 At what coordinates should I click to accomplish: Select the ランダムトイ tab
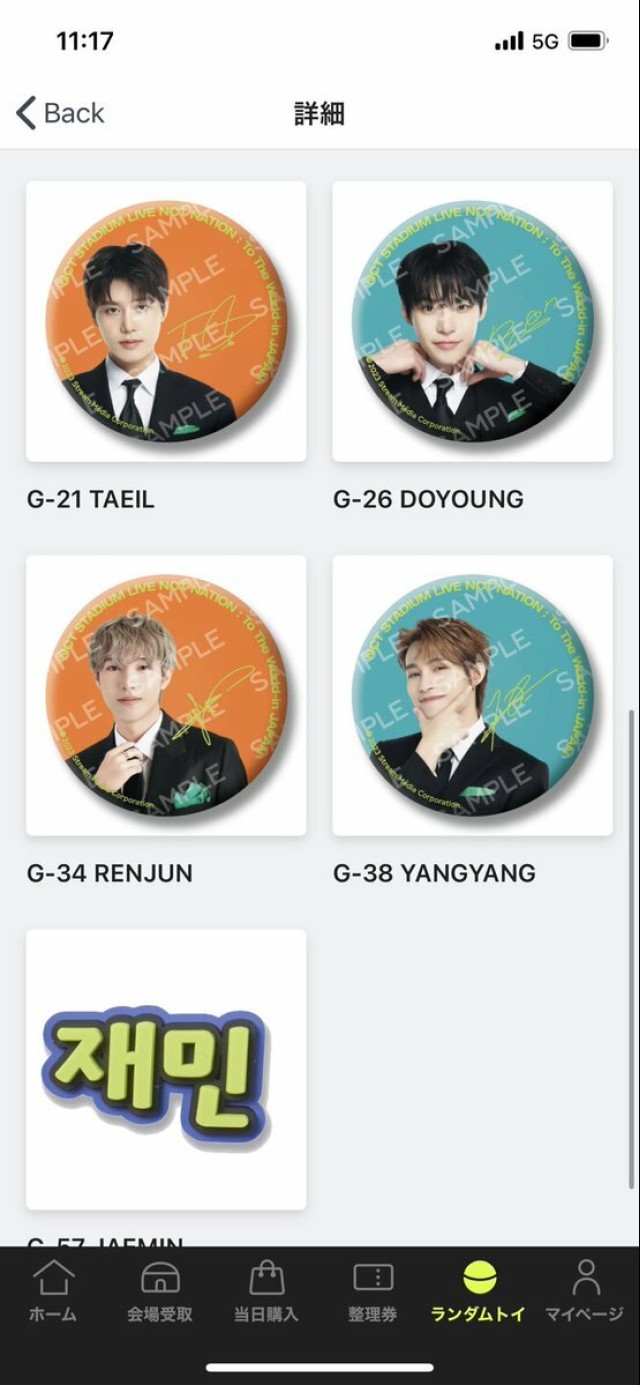click(478, 1291)
